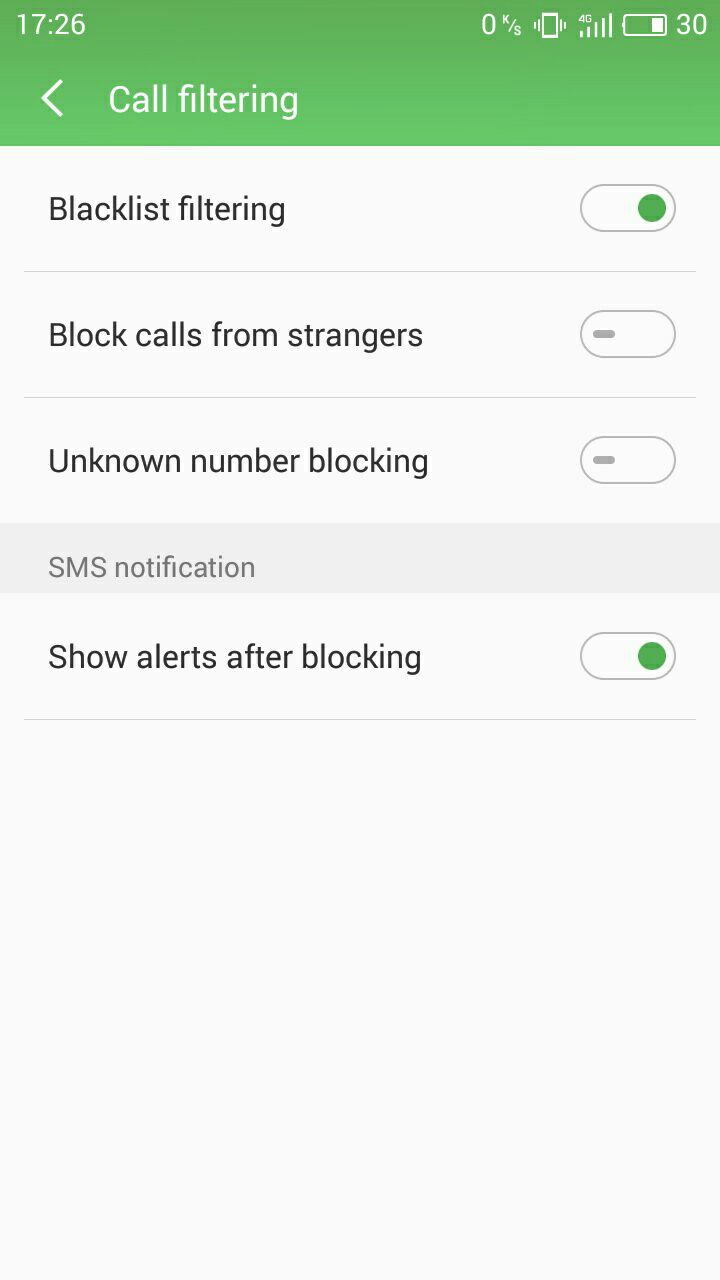Enable Block calls from strangers

coord(627,334)
